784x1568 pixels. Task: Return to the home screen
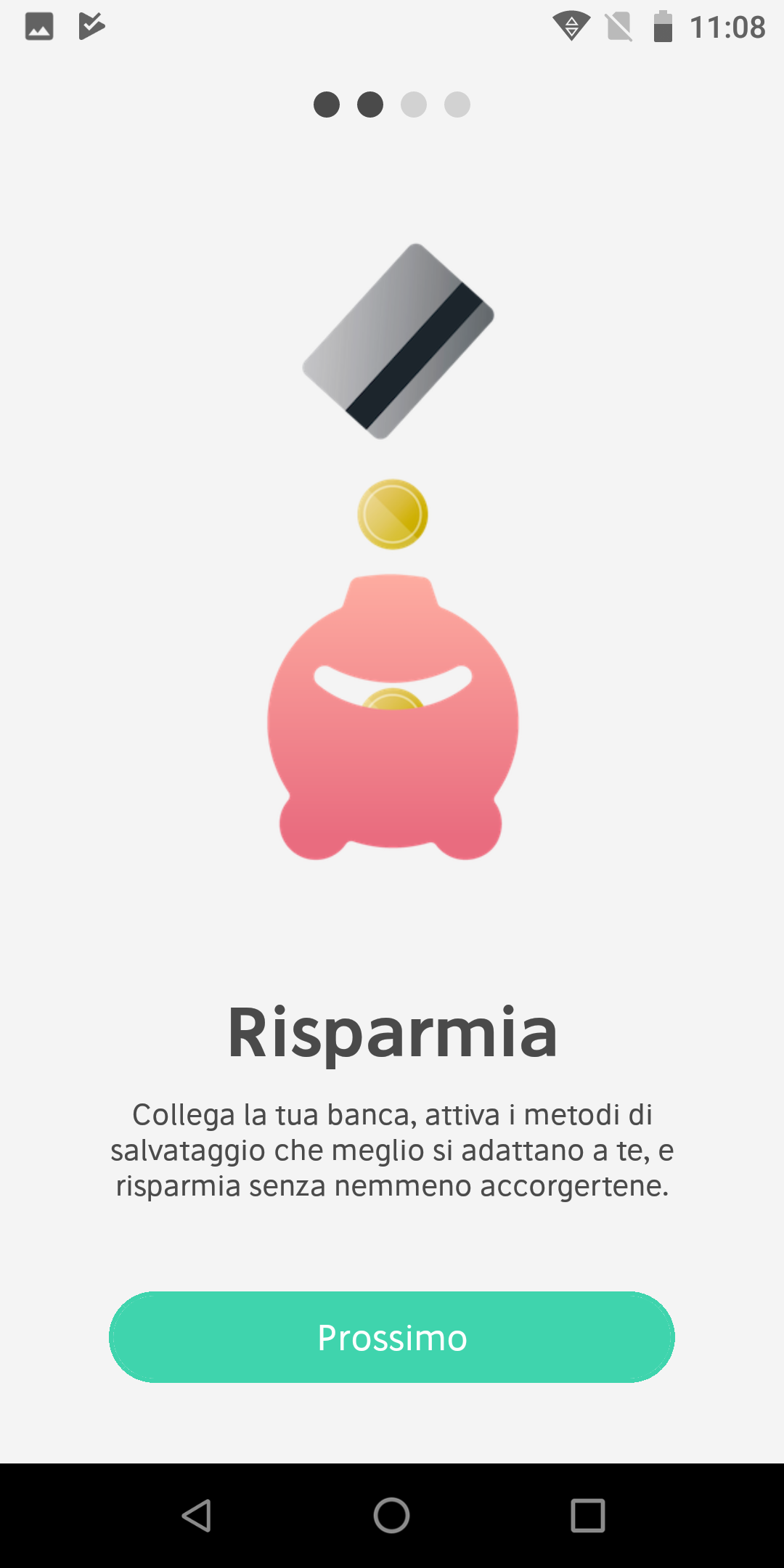pyautogui.click(x=392, y=1516)
